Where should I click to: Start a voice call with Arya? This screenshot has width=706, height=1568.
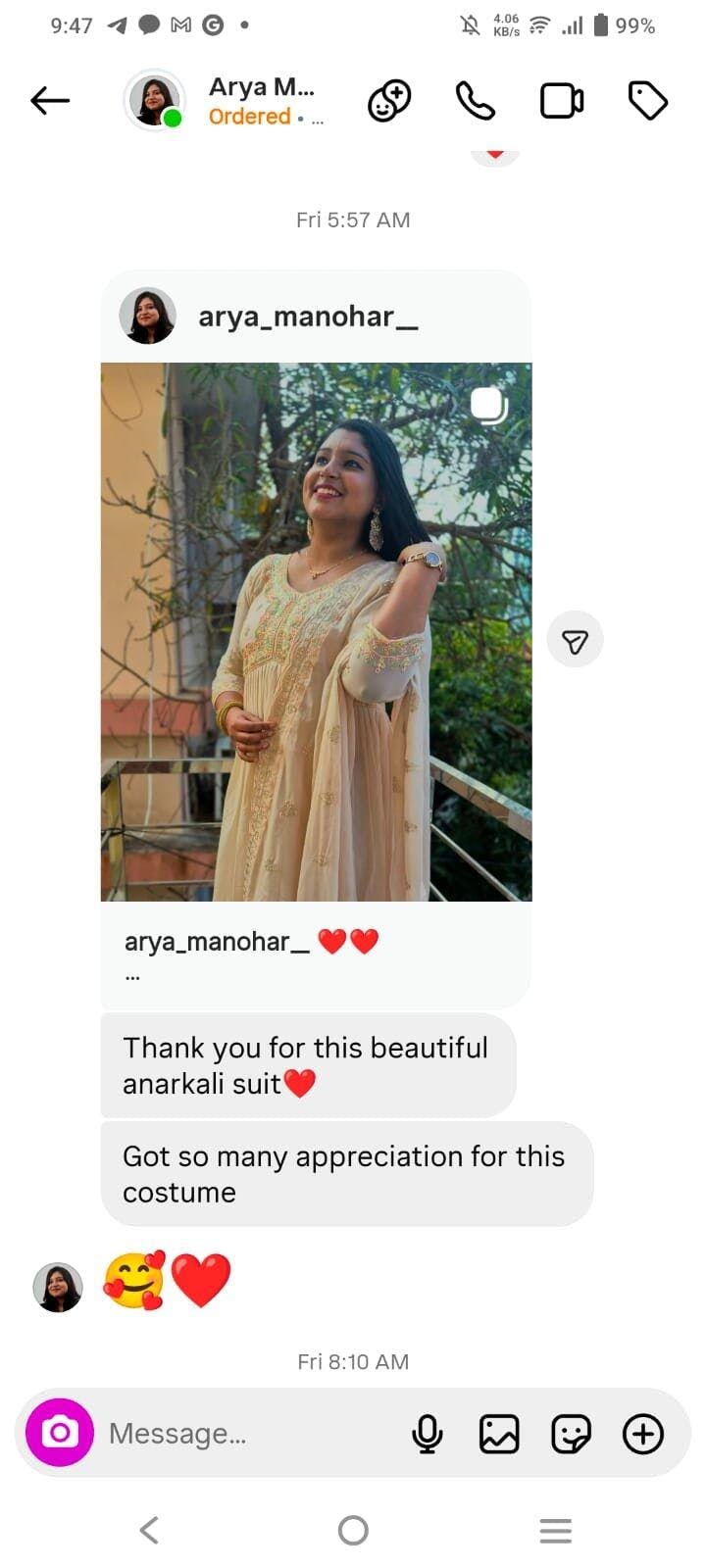(x=476, y=101)
